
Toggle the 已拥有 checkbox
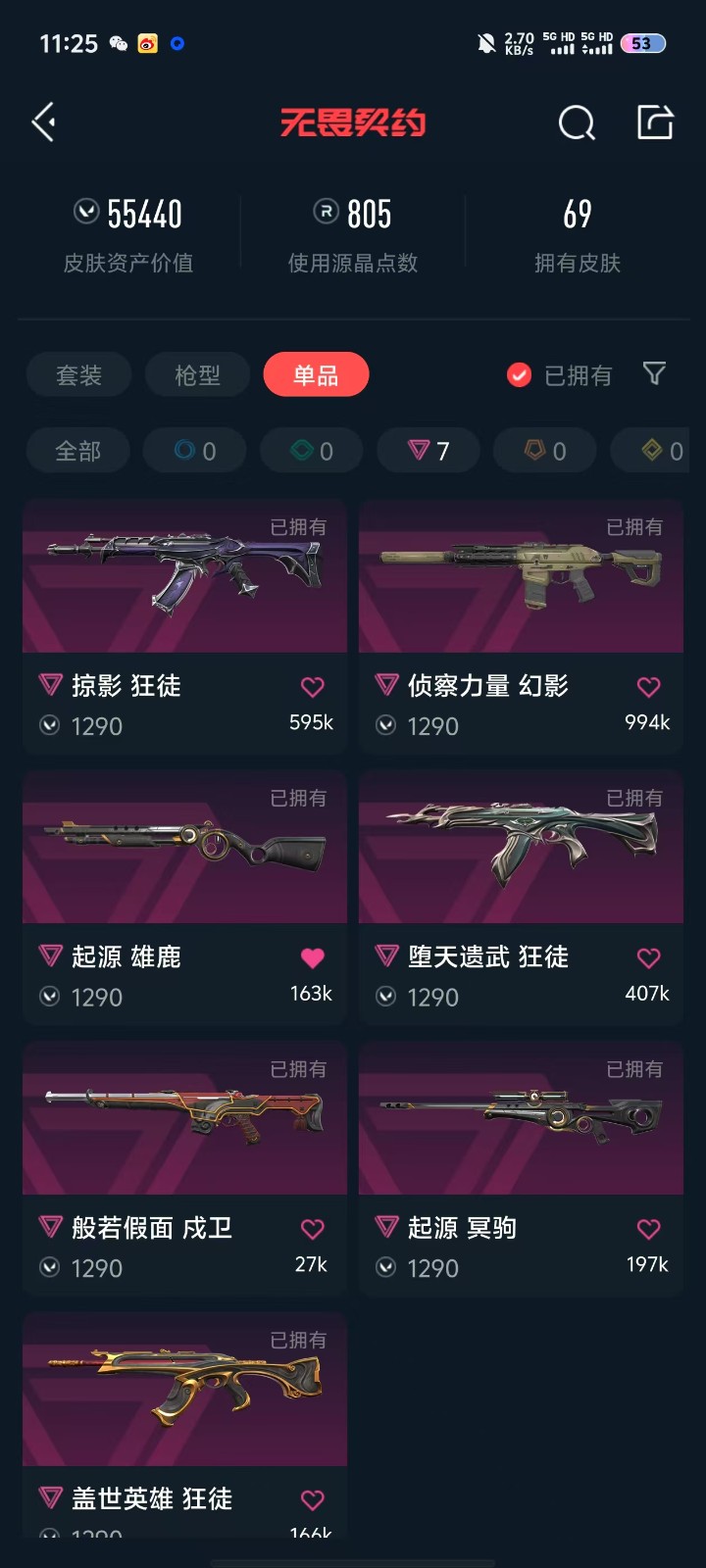pos(520,375)
